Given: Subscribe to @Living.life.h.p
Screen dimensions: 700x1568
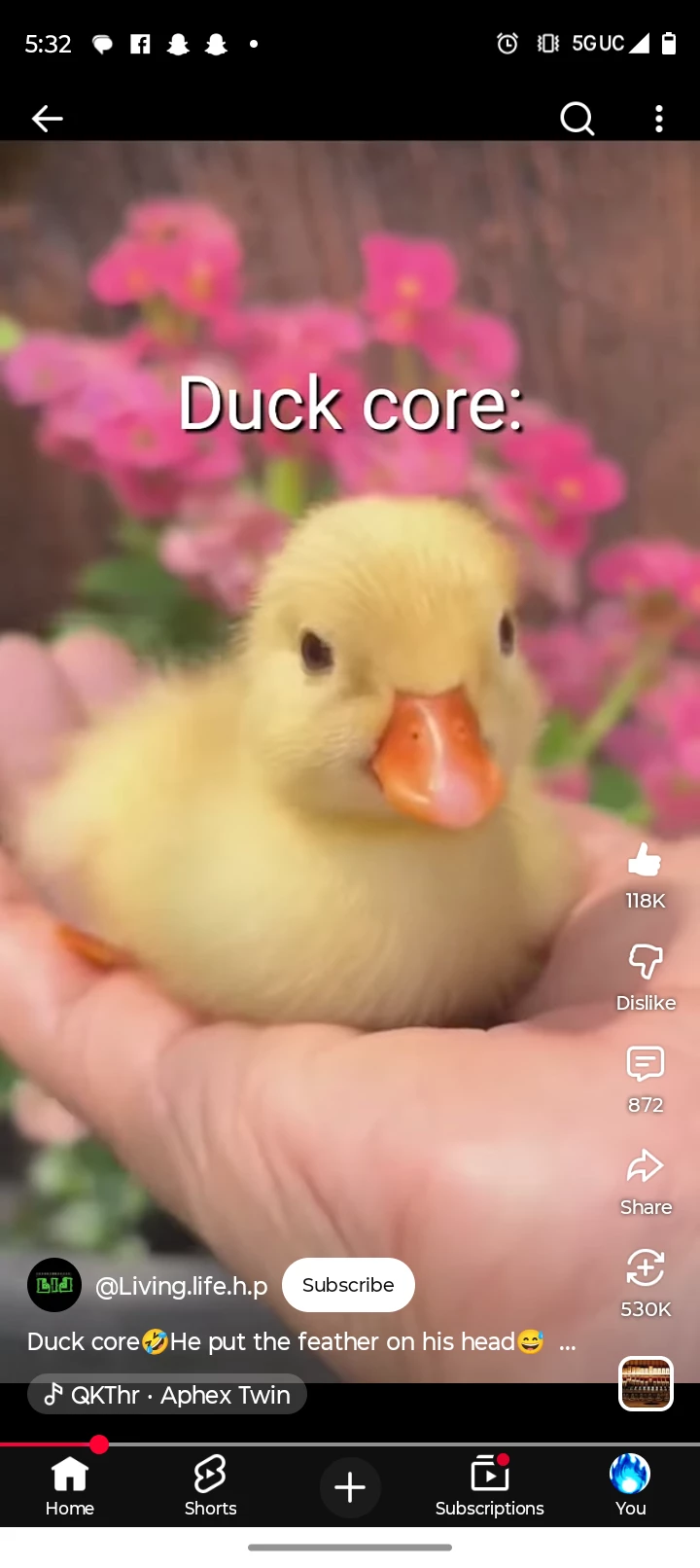Looking at the screenshot, I should tap(348, 1285).
